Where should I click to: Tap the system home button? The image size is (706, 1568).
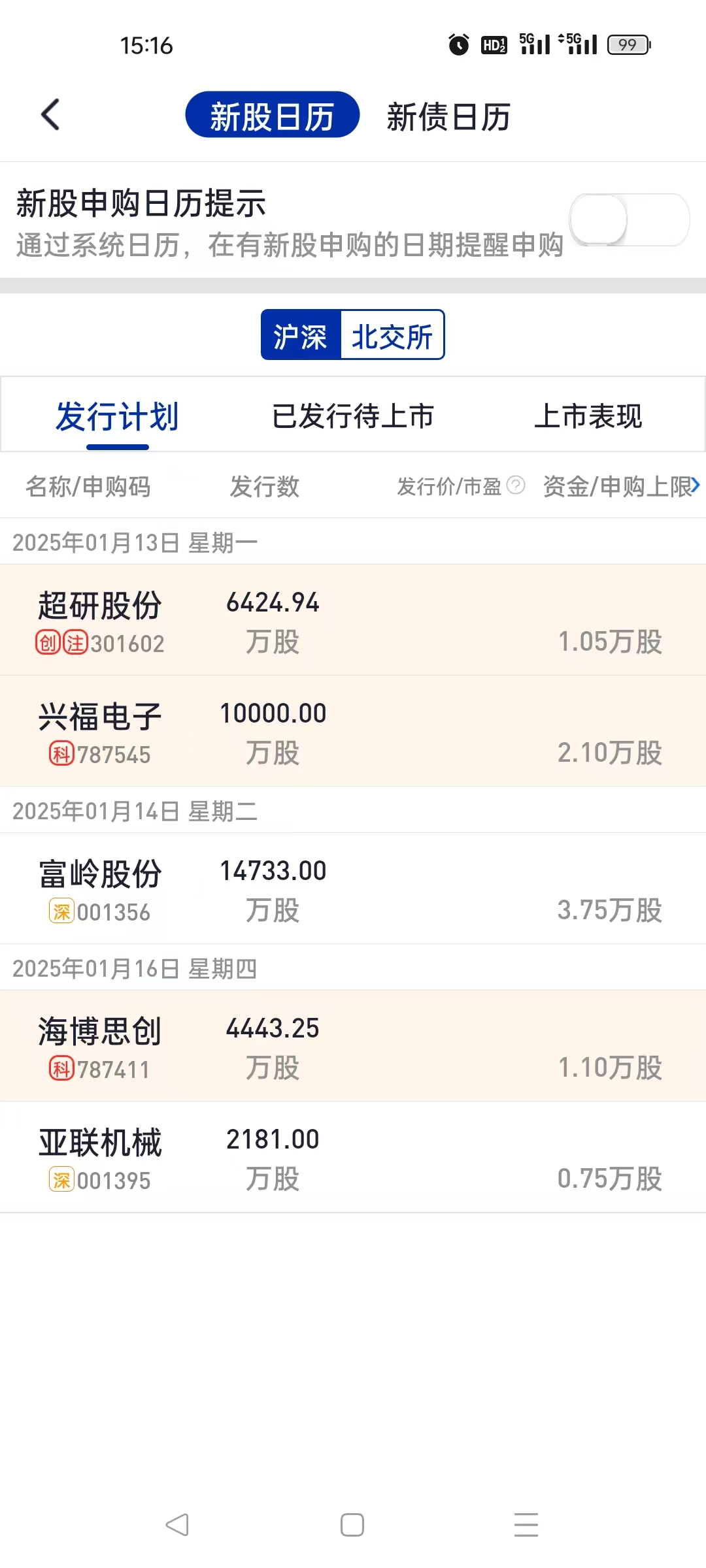click(352, 1525)
